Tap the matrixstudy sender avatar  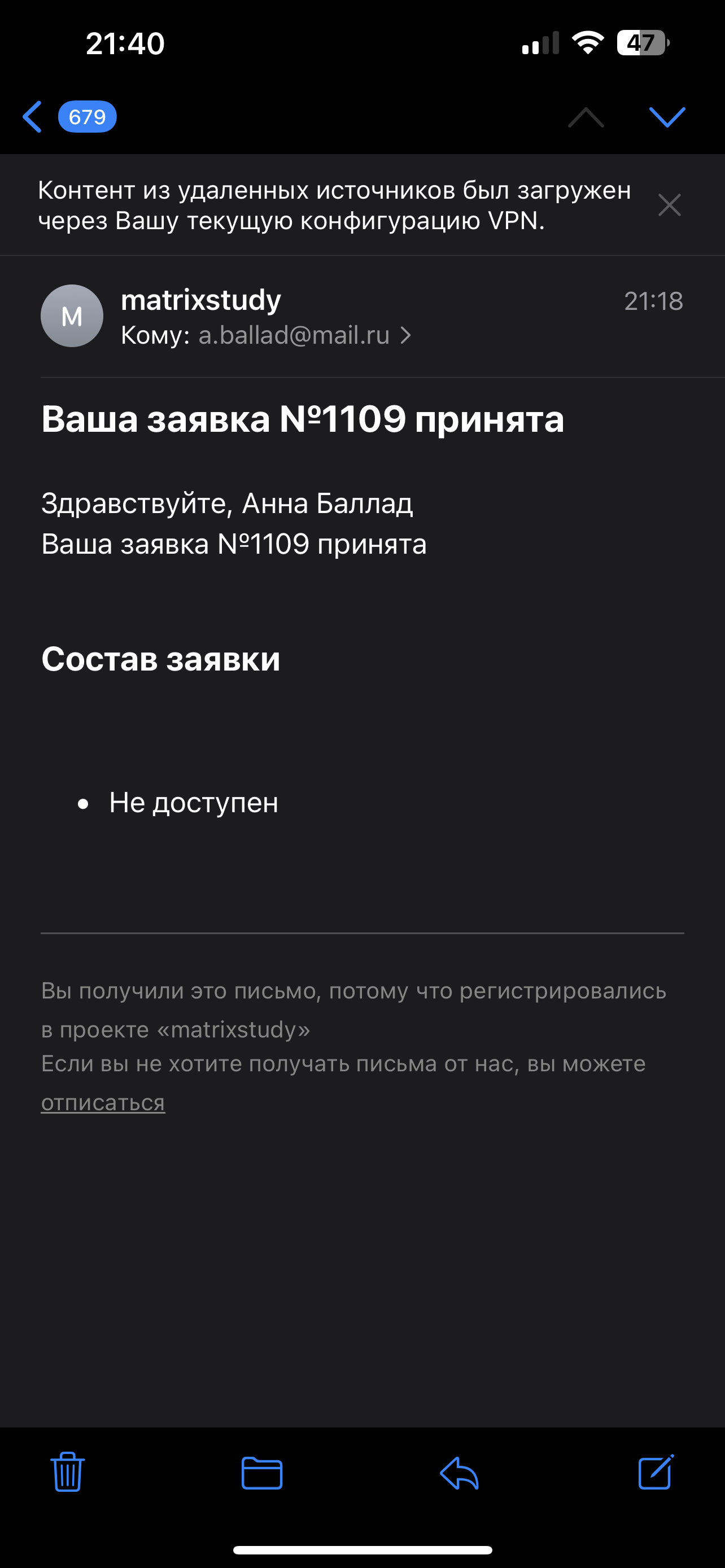[x=72, y=316]
